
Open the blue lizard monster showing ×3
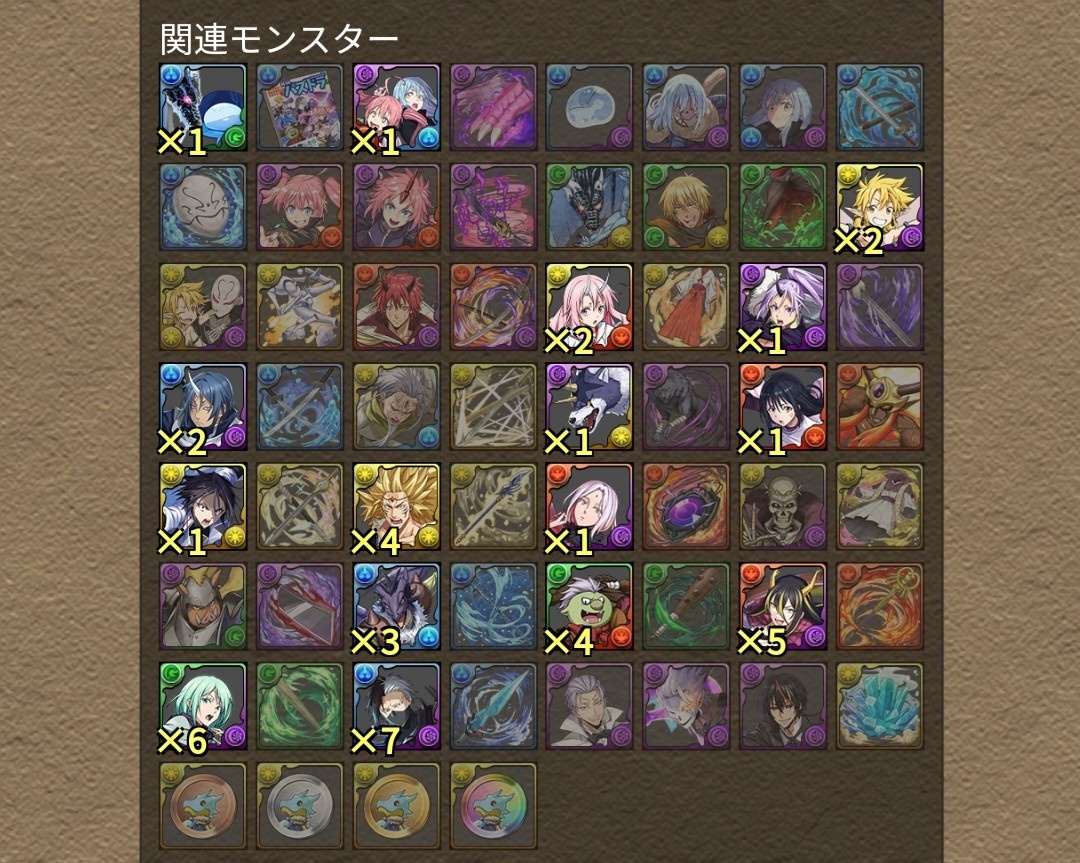click(397, 606)
